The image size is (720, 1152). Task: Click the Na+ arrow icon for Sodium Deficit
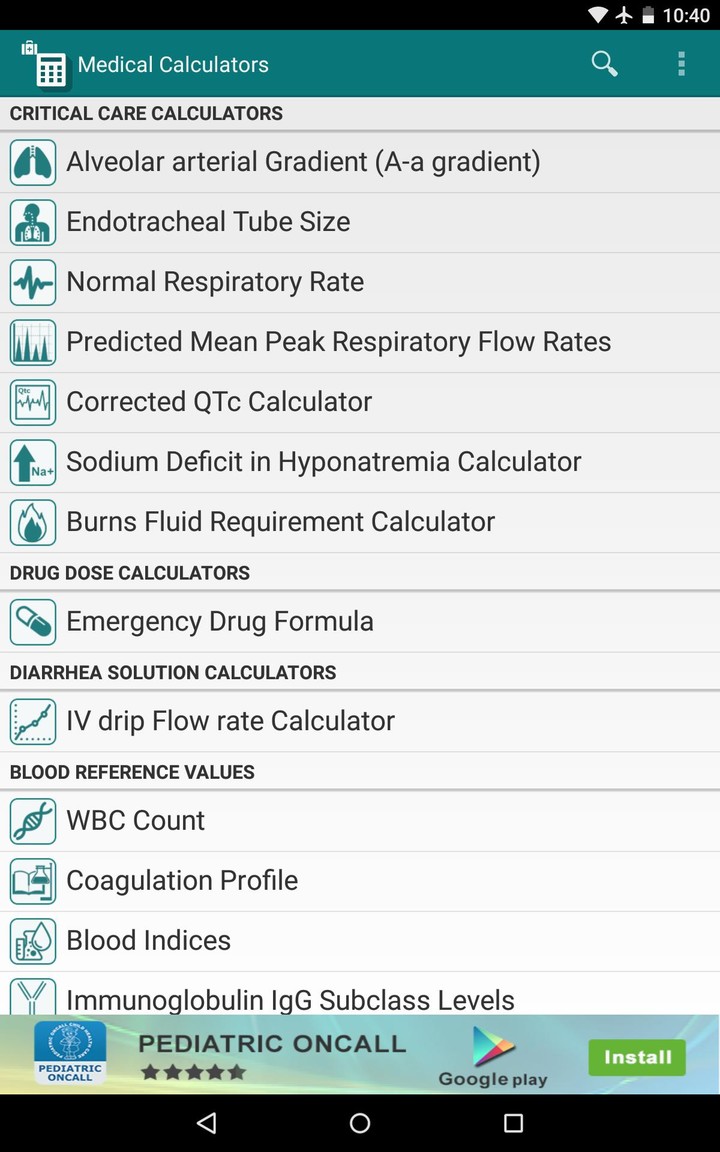[x=32, y=461]
